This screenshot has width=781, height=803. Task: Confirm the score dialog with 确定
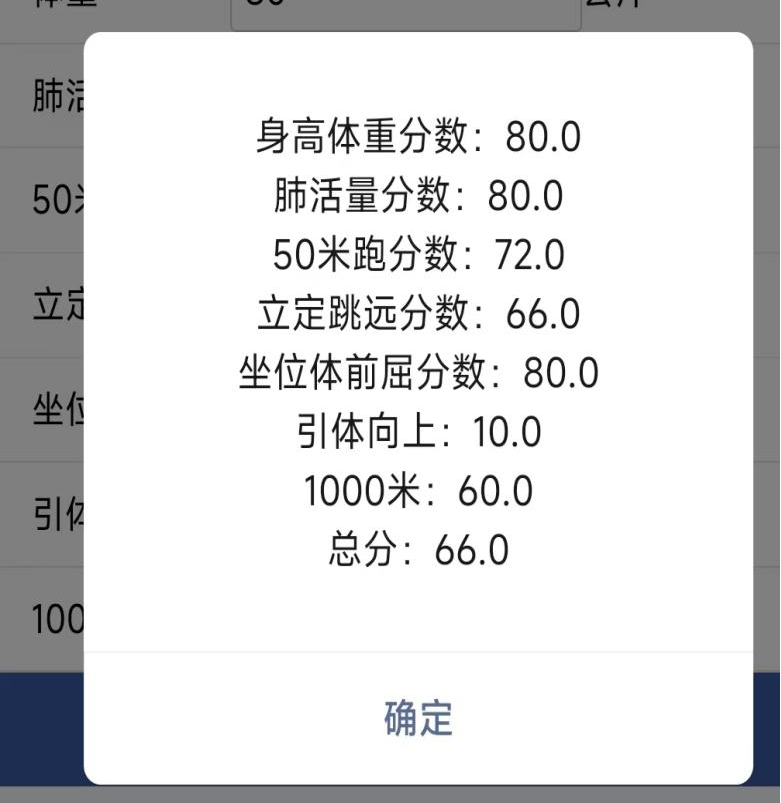[418, 719]
